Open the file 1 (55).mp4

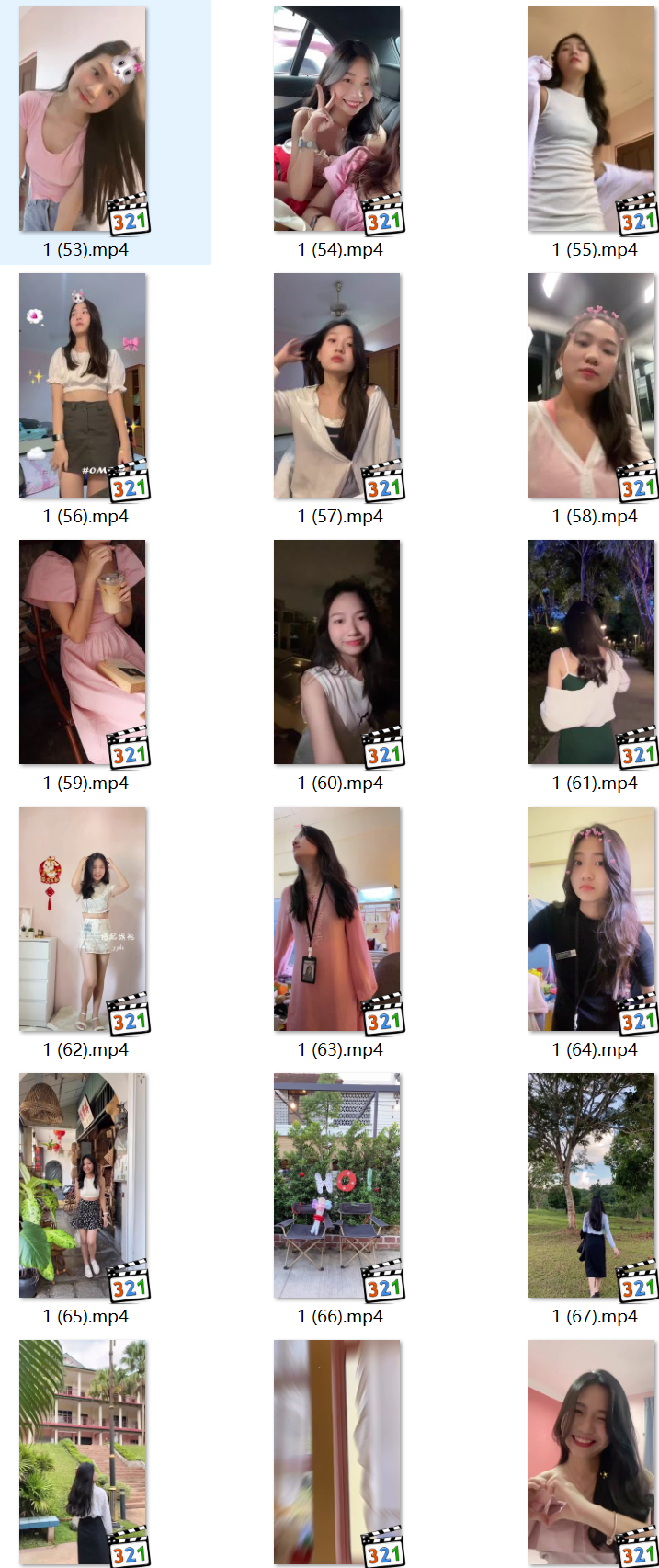[592, 120]
